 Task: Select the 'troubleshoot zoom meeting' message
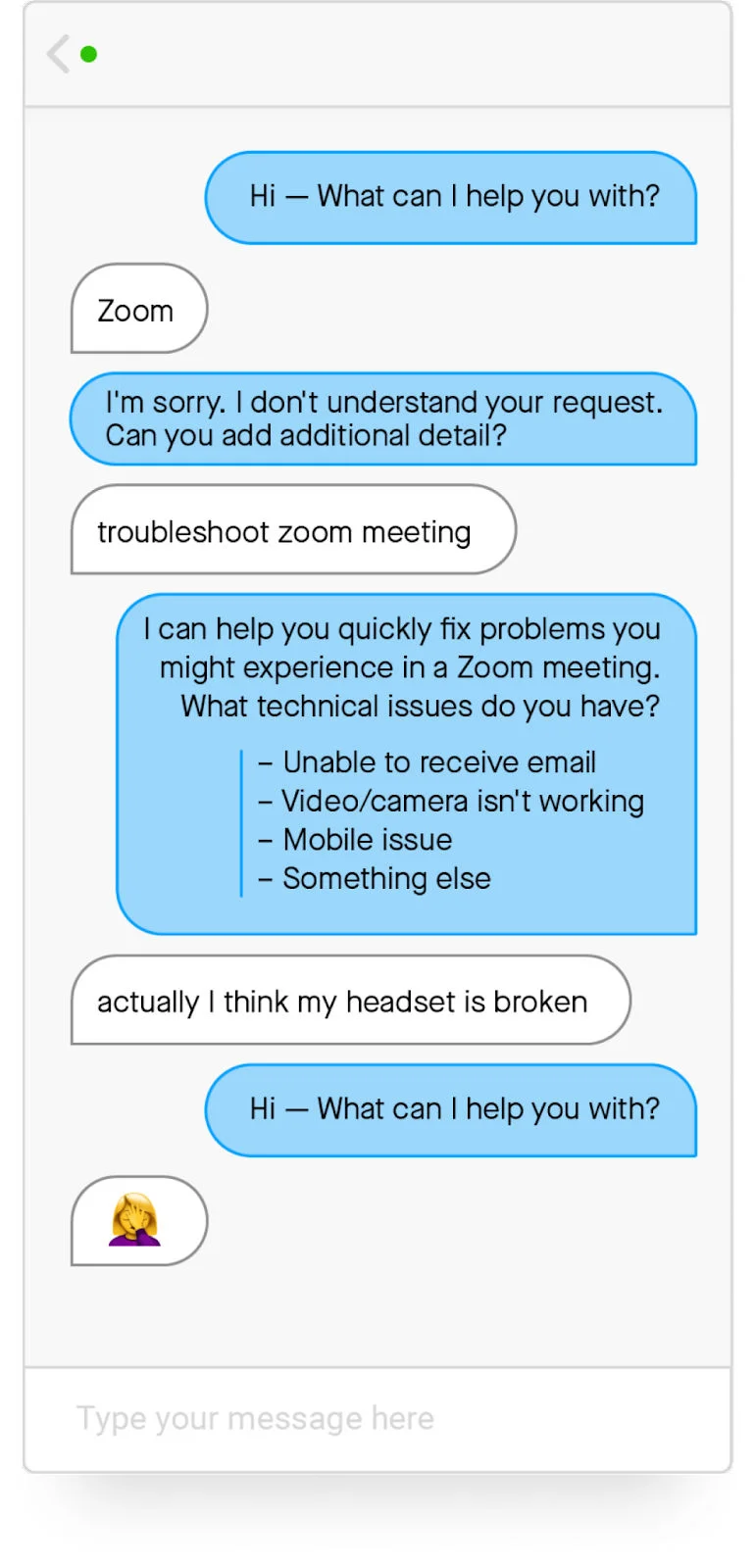click(283, 531)
